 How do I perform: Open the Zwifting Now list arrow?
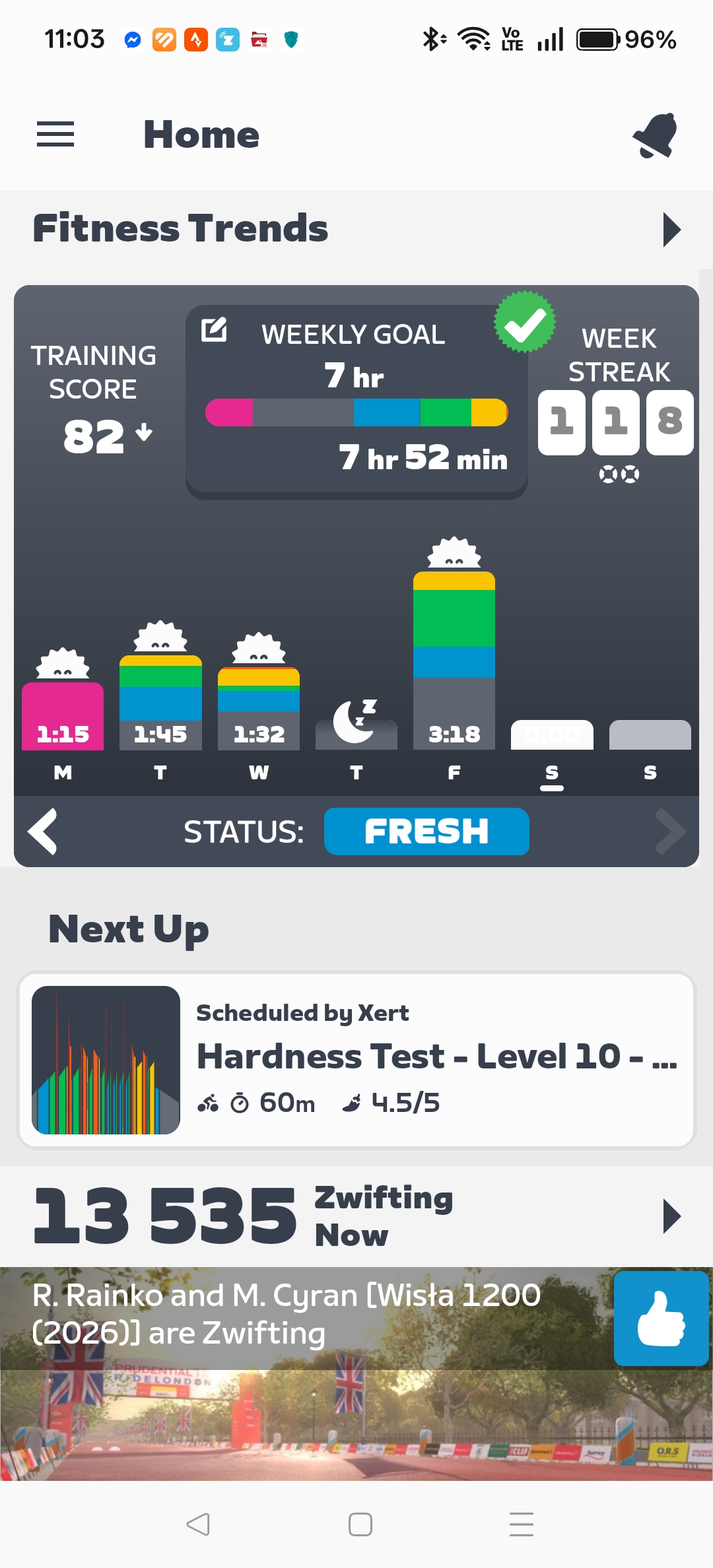tap(671, 1216)
